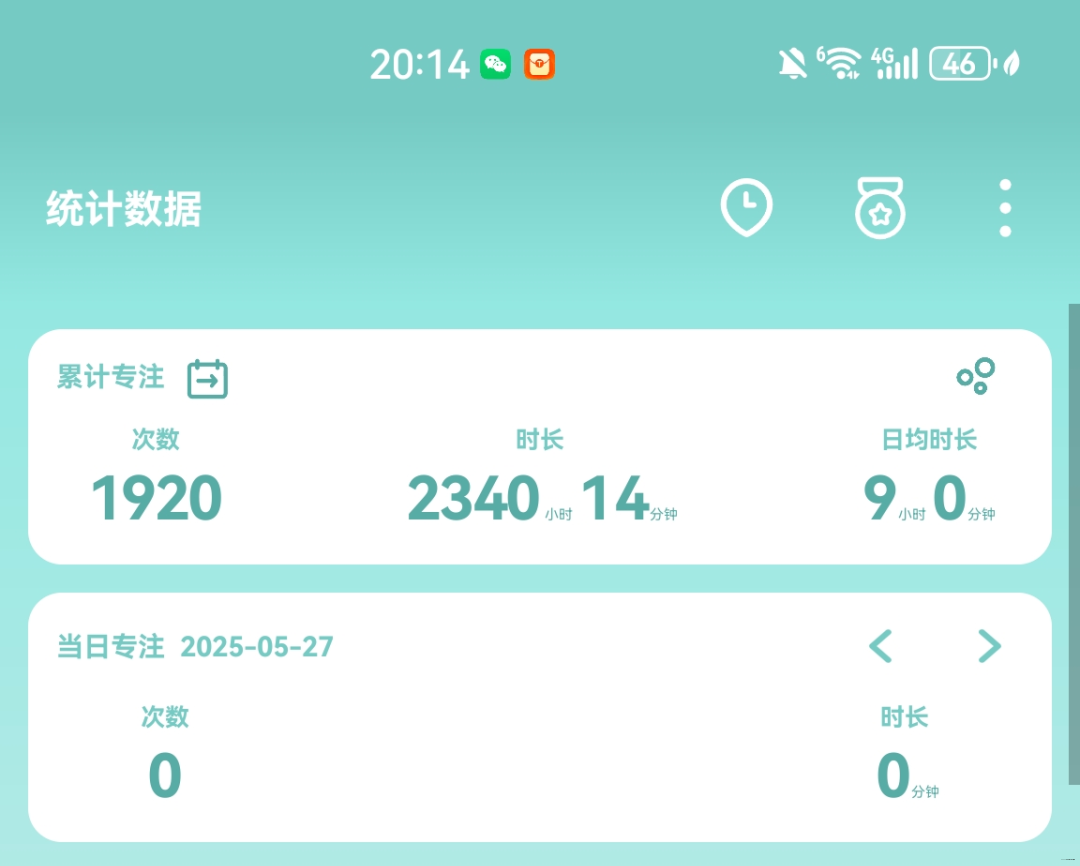Screen dimensions: 1080x866
Task: Go to next day in 当日专注
Action: tap(989, 646)
